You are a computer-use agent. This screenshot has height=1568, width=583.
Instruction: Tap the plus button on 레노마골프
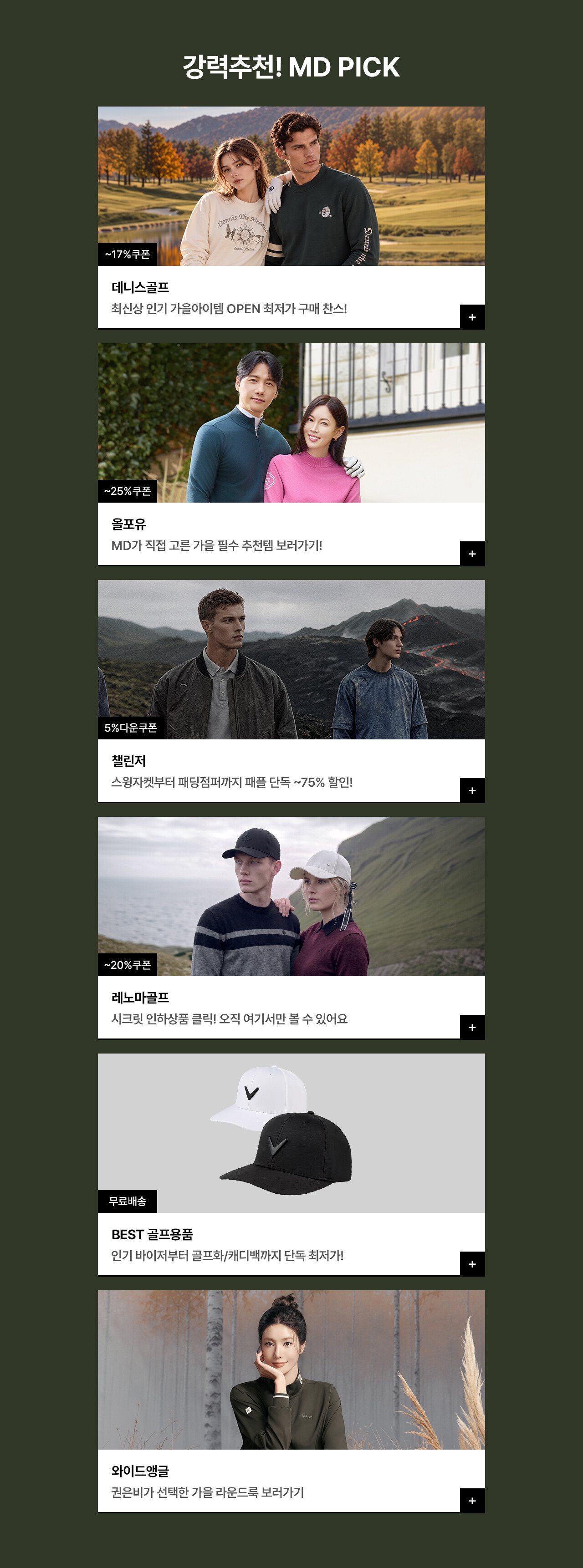[472, 1028]
